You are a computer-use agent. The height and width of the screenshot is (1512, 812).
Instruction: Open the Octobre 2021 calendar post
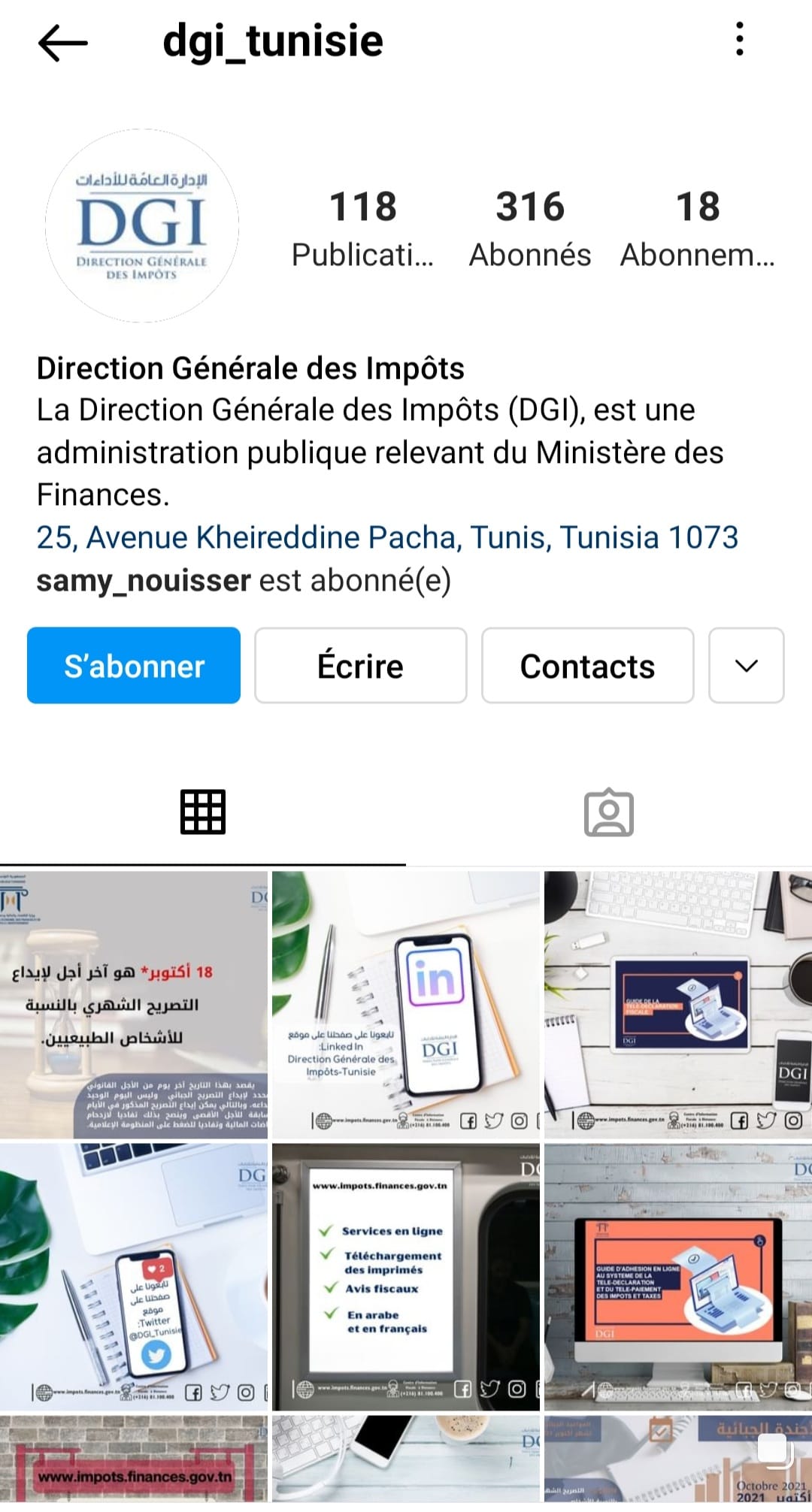pyautogui.click(x=678, y=1459)
